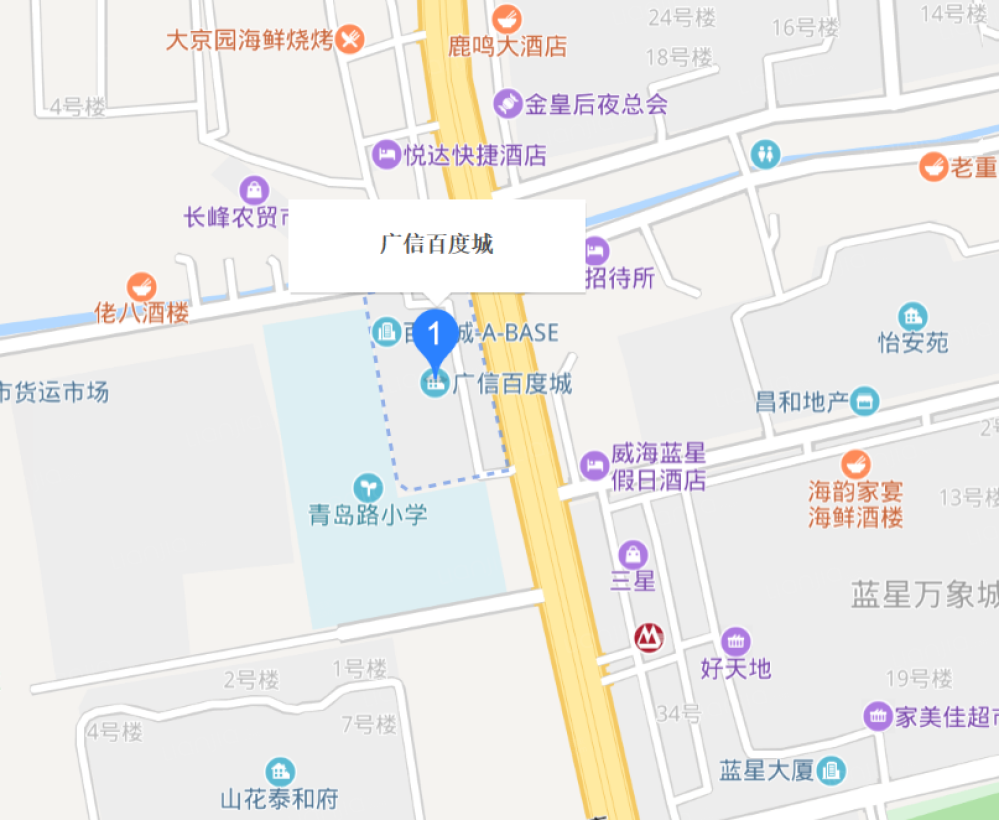Open the 鹿鸣大酒店 place marker
999x820 pixels.
click(x=506, y=18)
